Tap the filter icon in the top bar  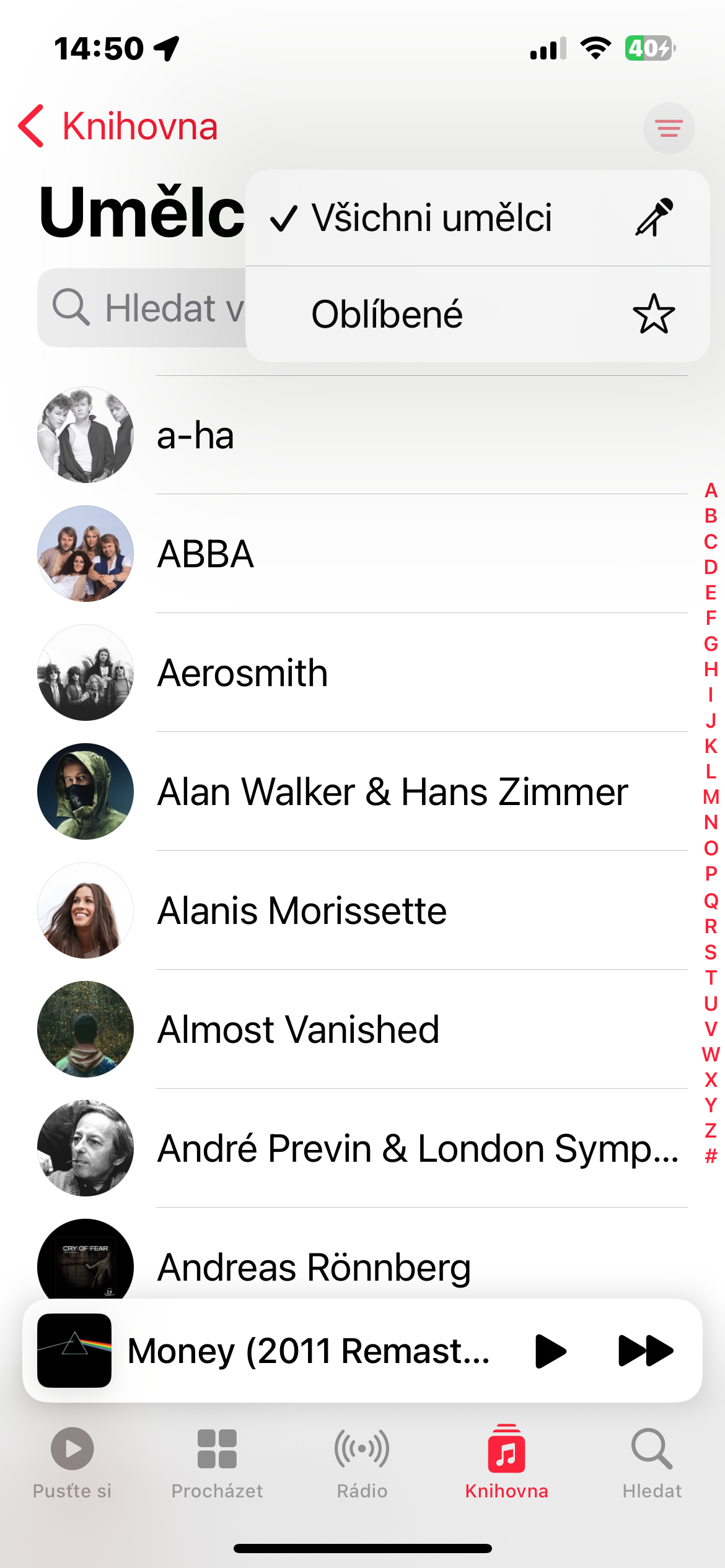click(x=669, y=128)
